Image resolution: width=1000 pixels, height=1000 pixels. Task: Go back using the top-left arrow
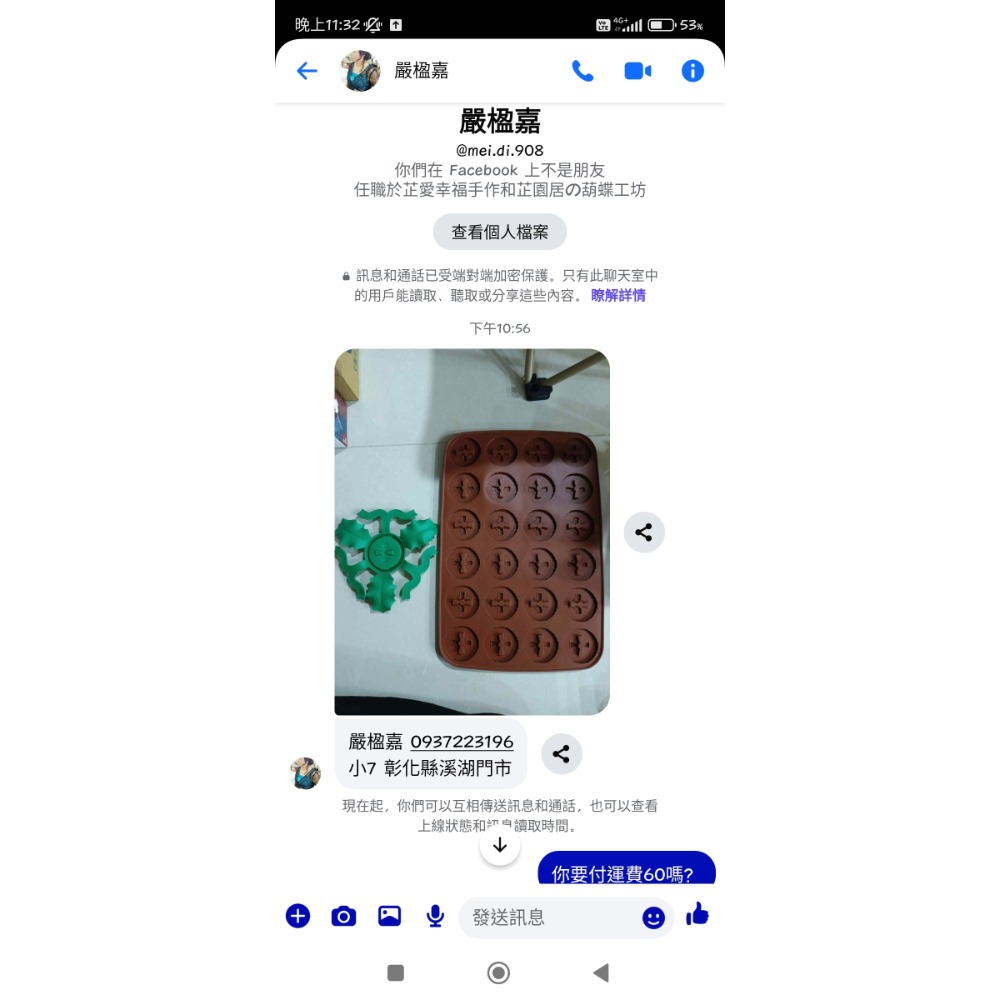pos(307,71)
